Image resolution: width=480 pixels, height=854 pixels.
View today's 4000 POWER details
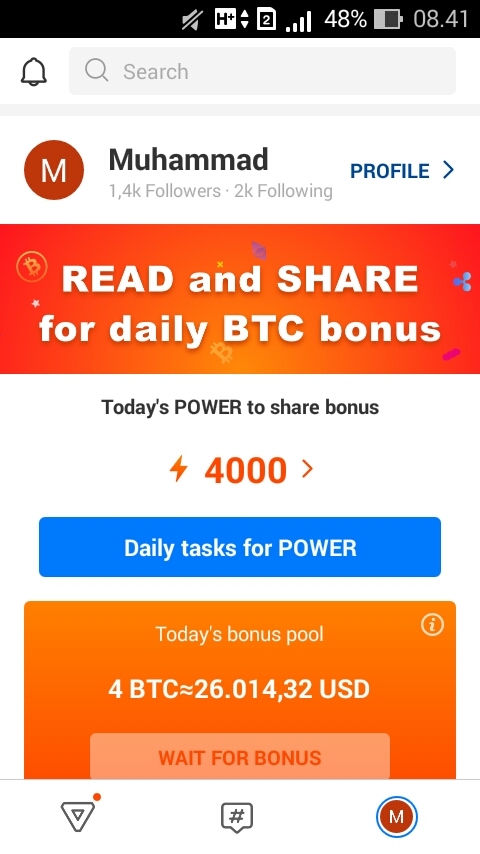click(241, 470)
